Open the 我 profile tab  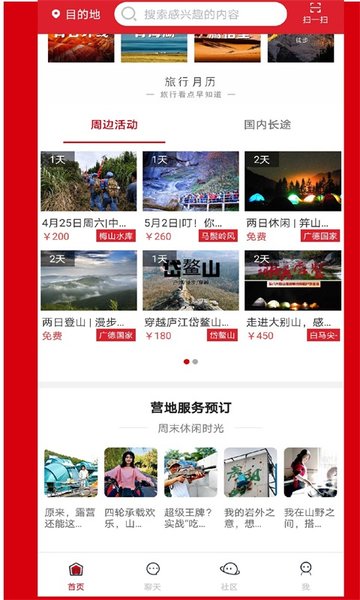point(305,576)
